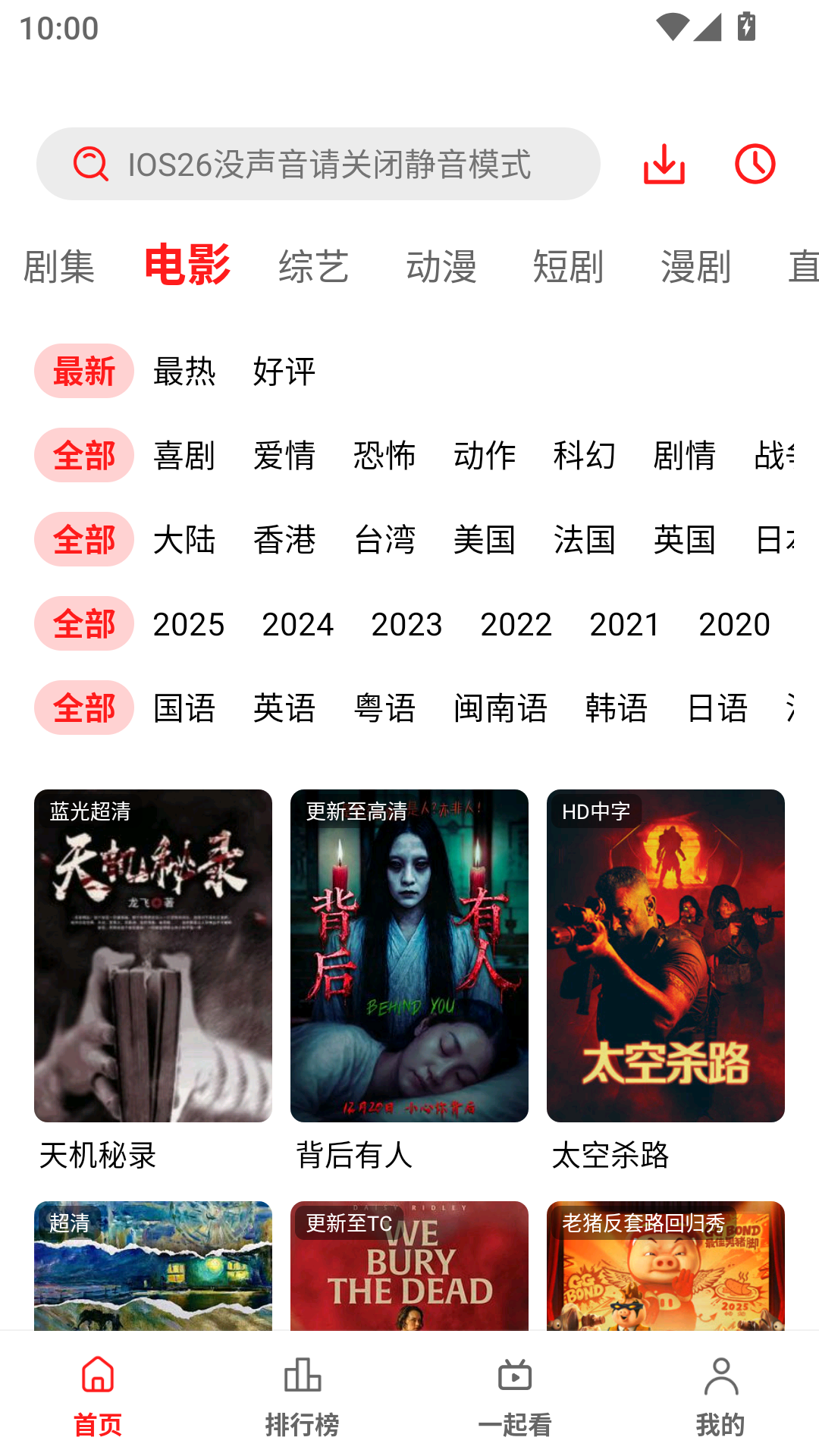Switch to the 综艺 tab
The image size is (819, 1456).
pos(315,265)
